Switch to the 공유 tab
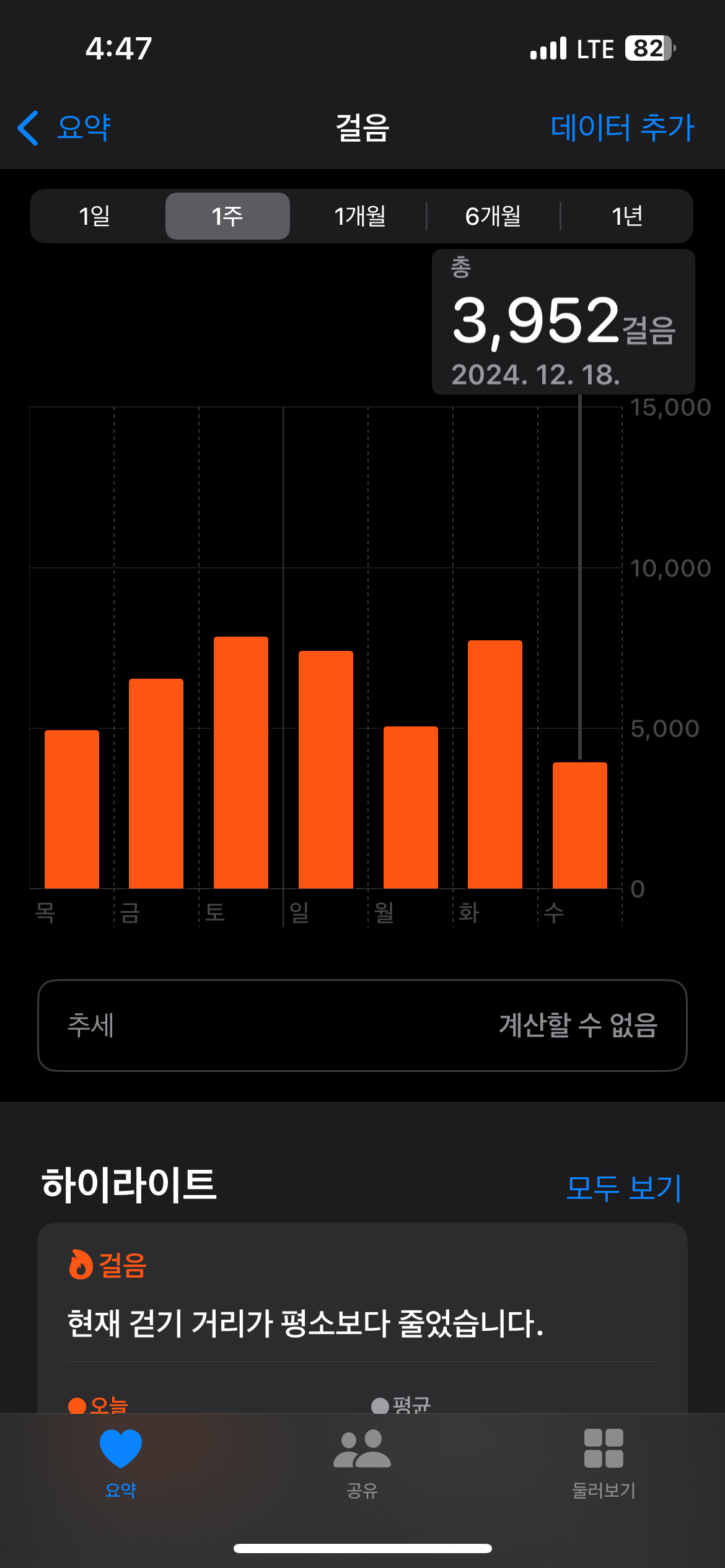The width and height of the screenshot is (725, 1568). (x=362, y=1463)
